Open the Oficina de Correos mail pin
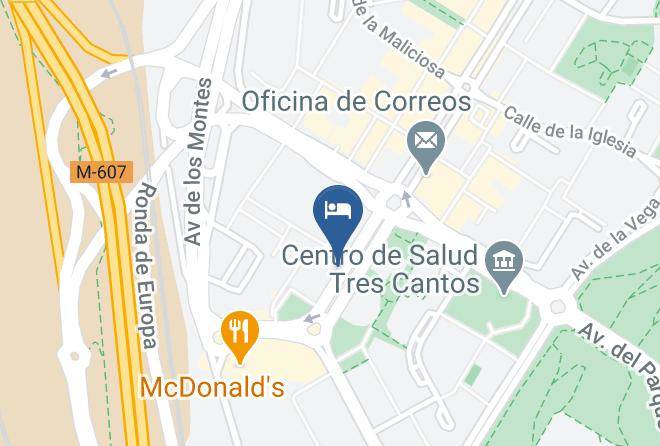Viewport: 660px width, 446px height. pyautogui.click(x=426, y=144)
